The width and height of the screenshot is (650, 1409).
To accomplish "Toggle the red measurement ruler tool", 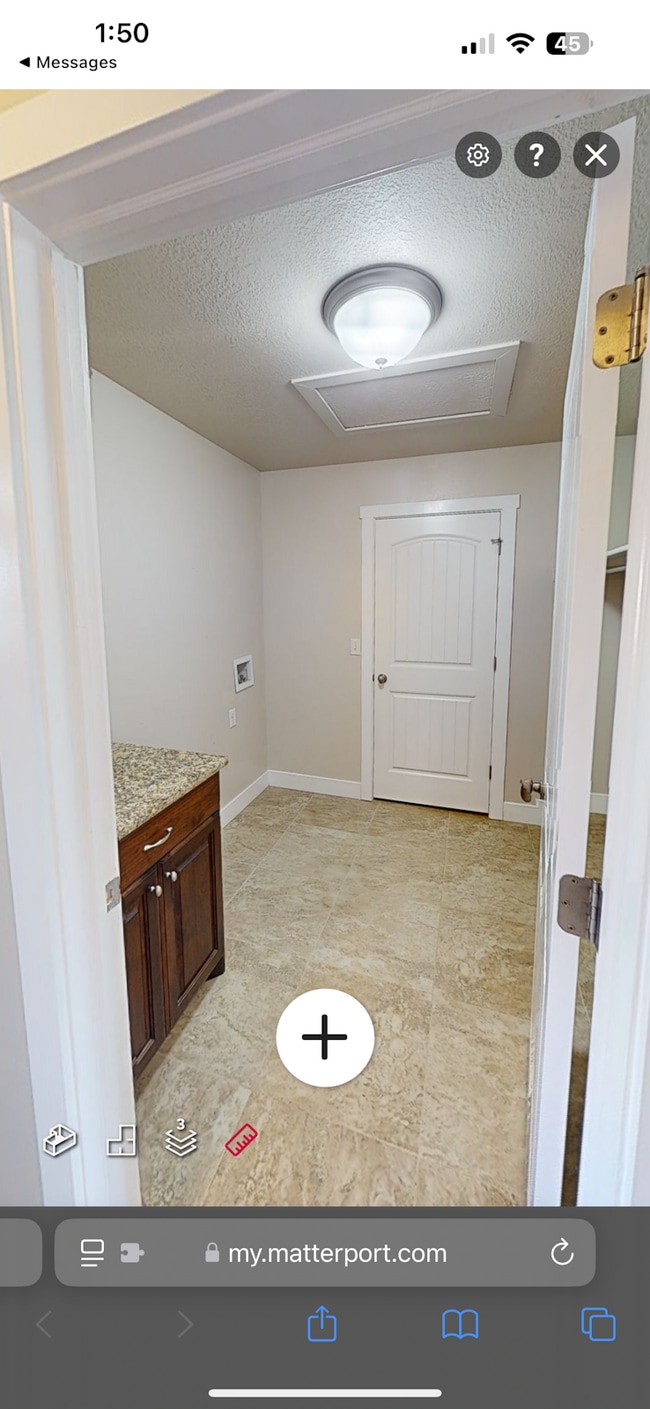I will (x=241, y=1140).
